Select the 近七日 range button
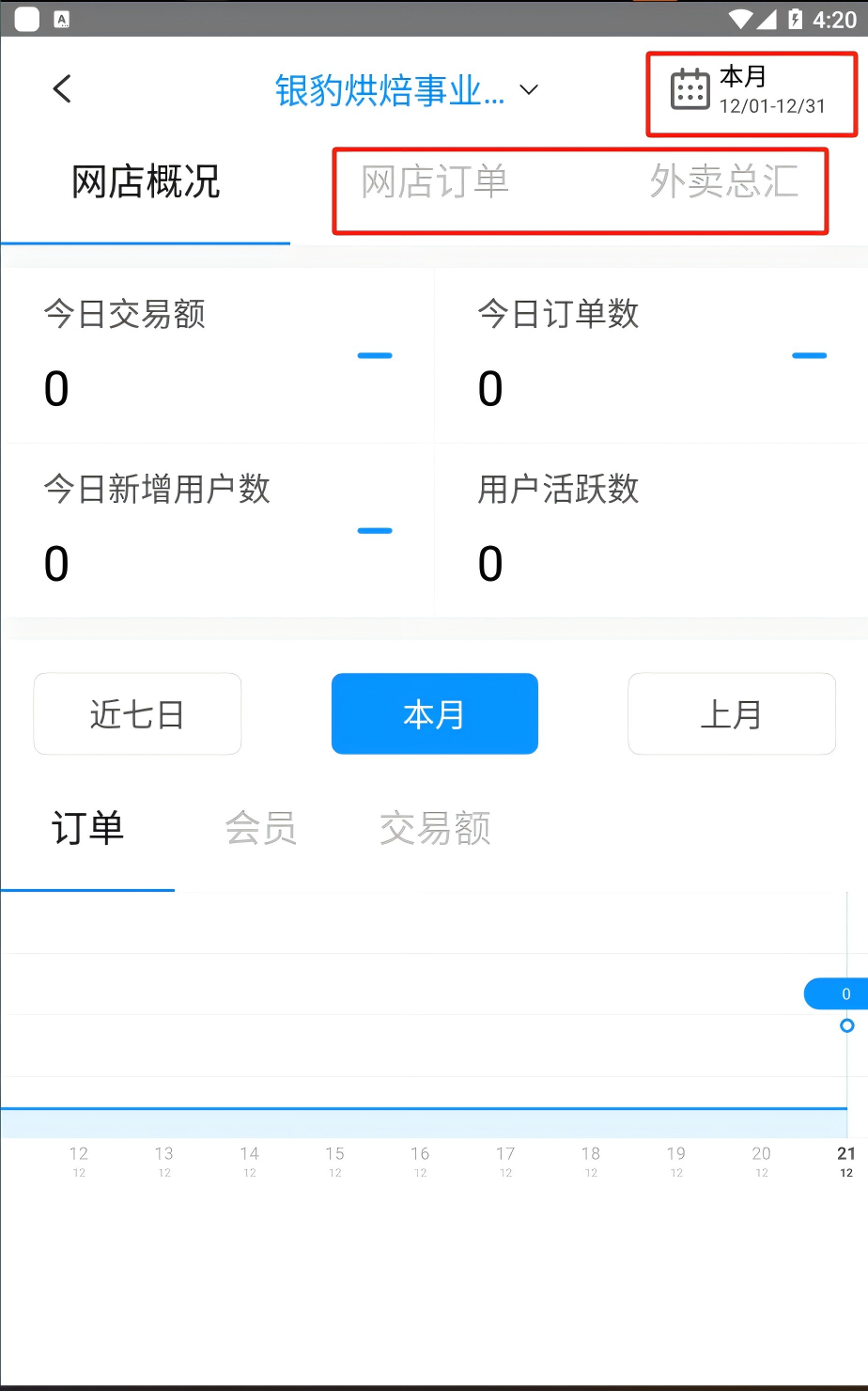The width and height of the screenshot is (868, 1391). pyautogui.click(x=137, y=713)
